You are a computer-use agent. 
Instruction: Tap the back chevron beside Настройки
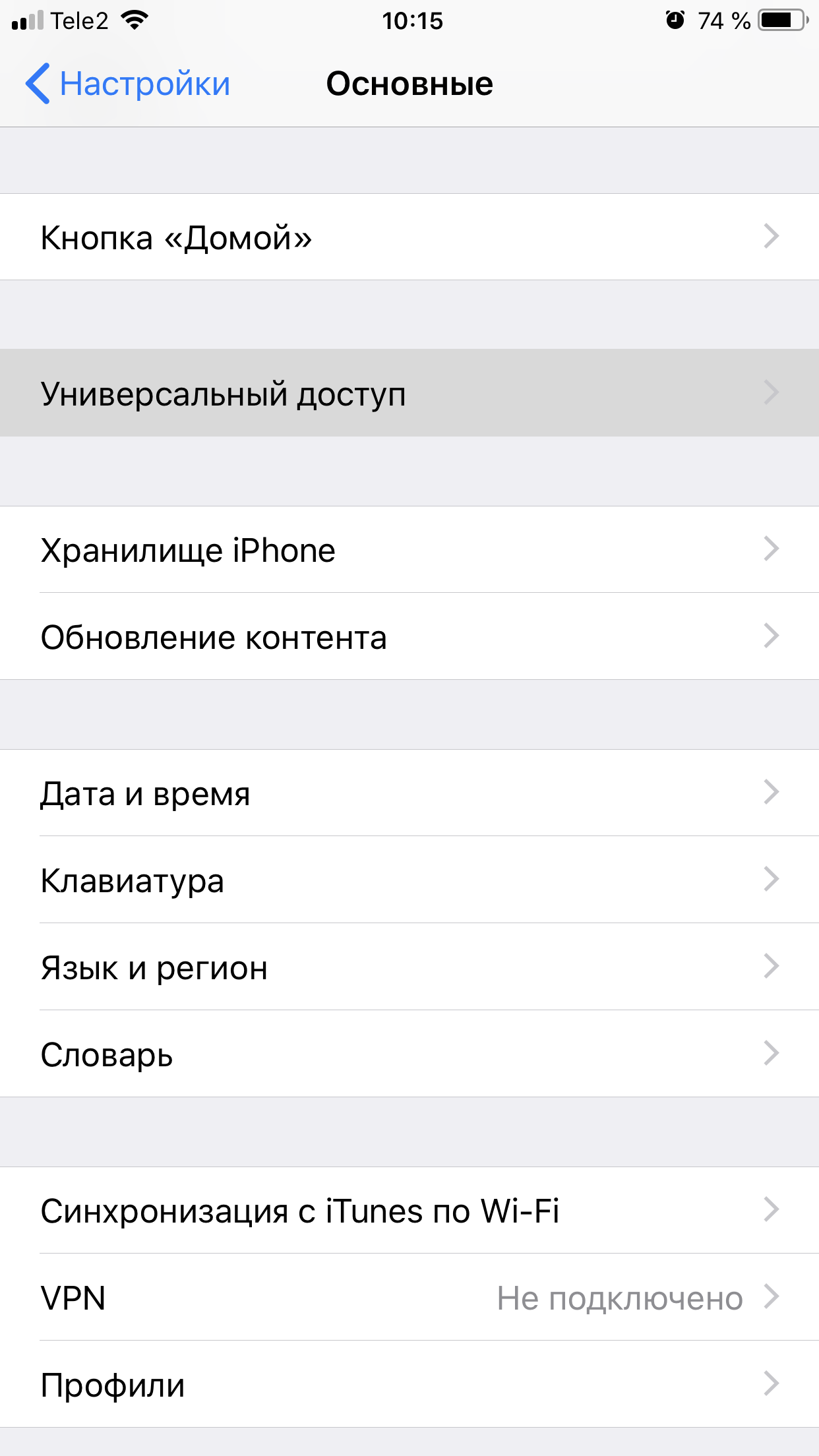coord(41,83)
